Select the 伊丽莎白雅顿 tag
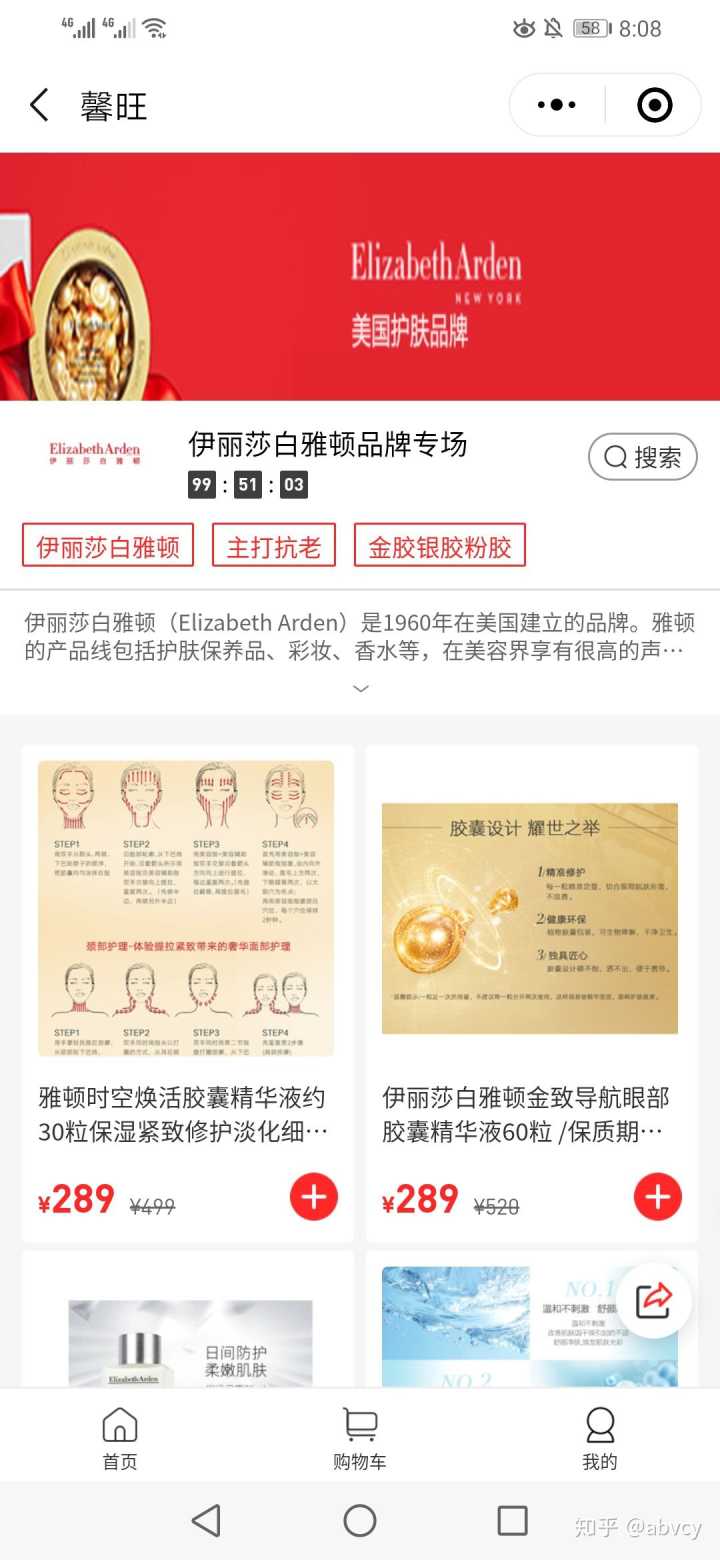720x1560 pixels. coord(108,546)
